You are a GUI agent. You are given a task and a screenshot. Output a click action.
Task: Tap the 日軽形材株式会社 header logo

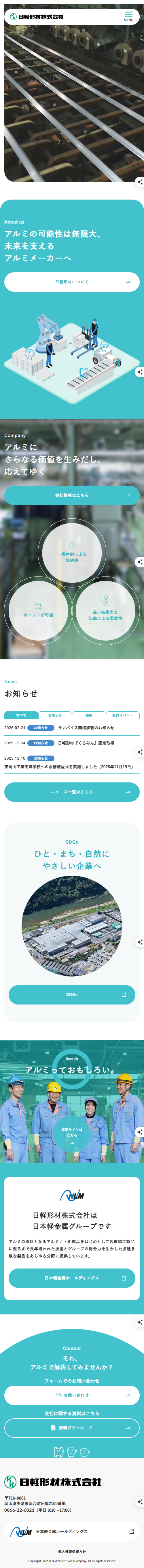coord(37,16)
